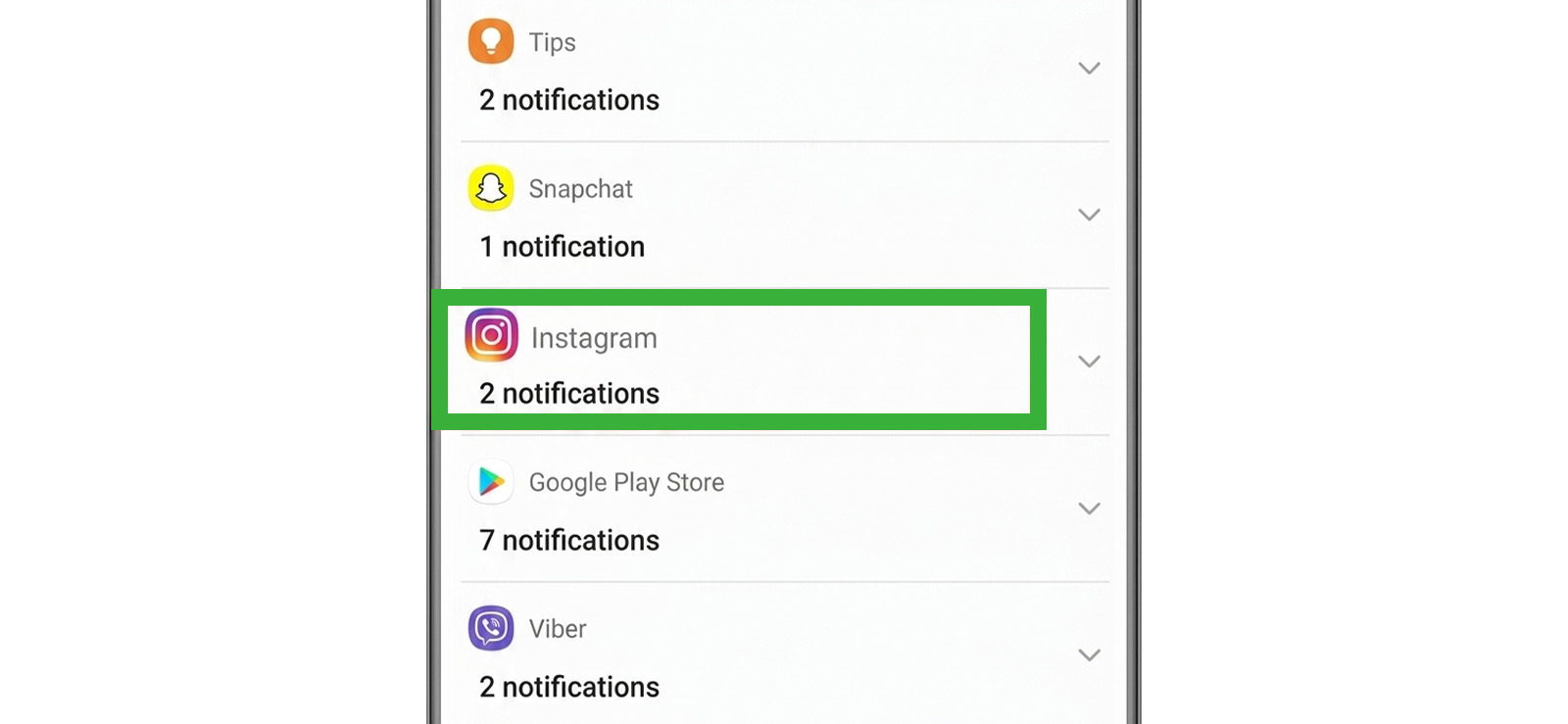Expand Google Play Store notifications chevron
1568x724 pixels.
click(x=1089, y=508)
